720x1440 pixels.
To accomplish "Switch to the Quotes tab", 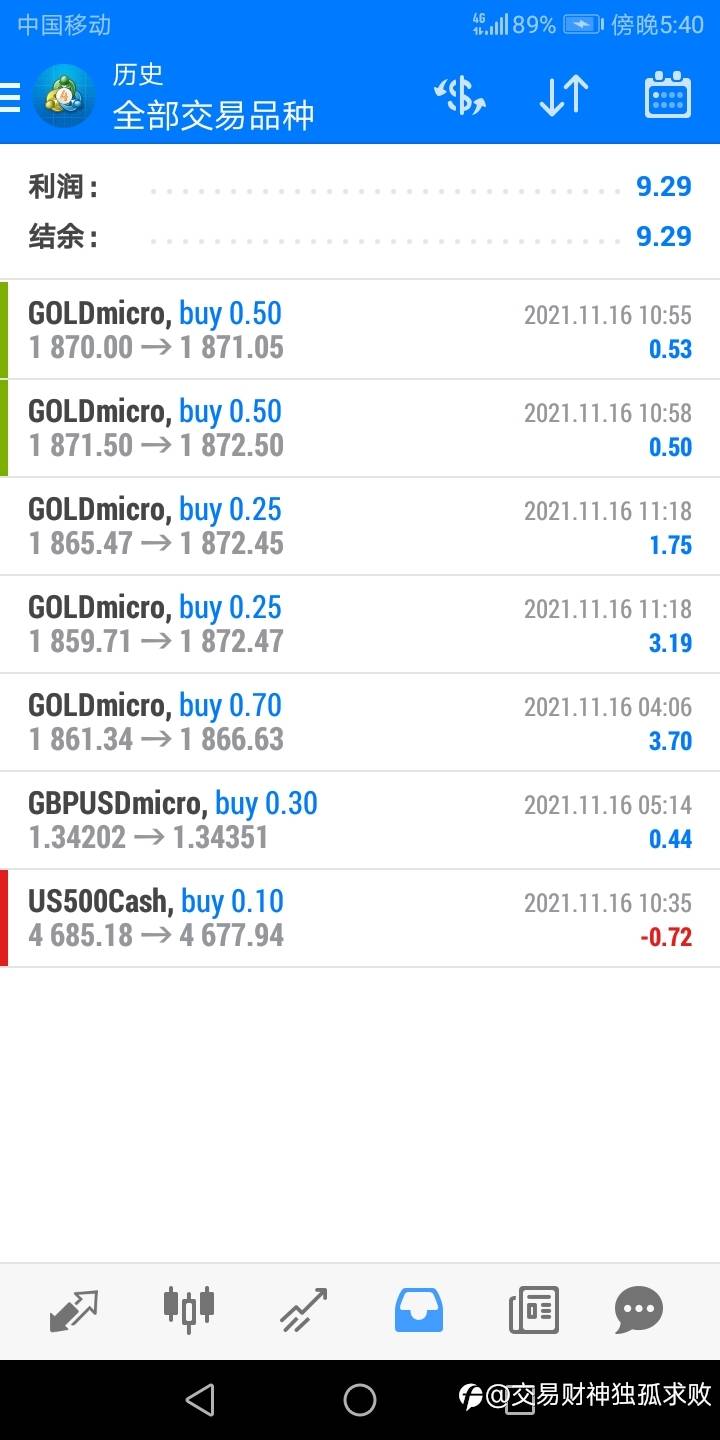I will [74, 1310].
